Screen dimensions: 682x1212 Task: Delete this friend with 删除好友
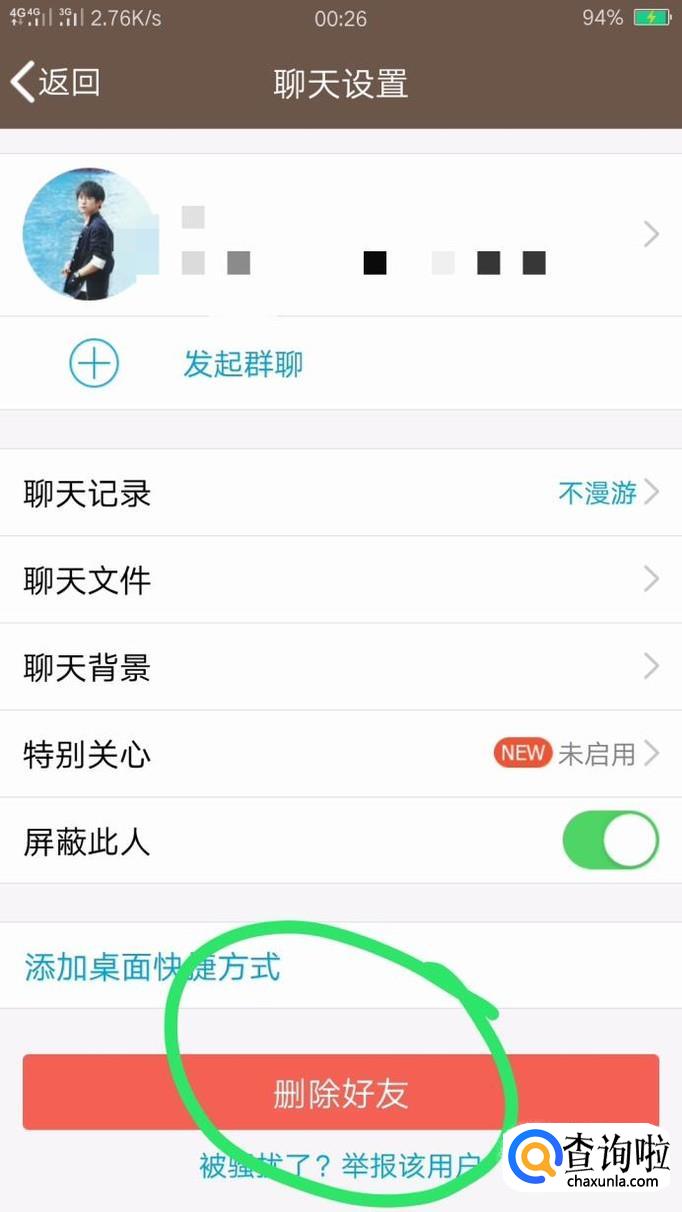340,1093
